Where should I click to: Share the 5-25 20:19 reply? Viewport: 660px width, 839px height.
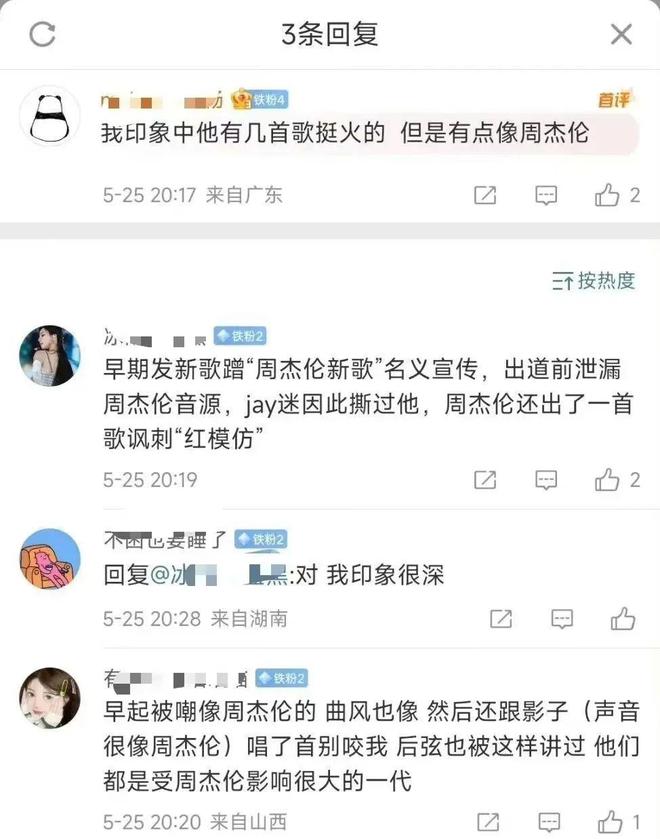[x=485, y=480]
